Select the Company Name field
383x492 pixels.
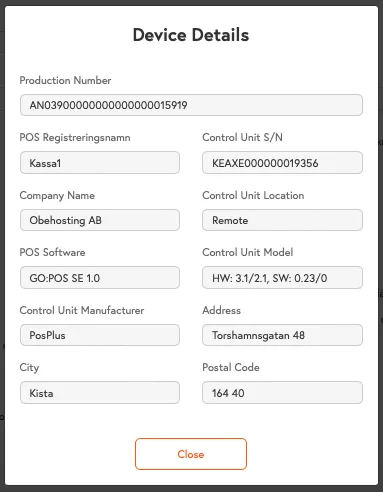100,220
